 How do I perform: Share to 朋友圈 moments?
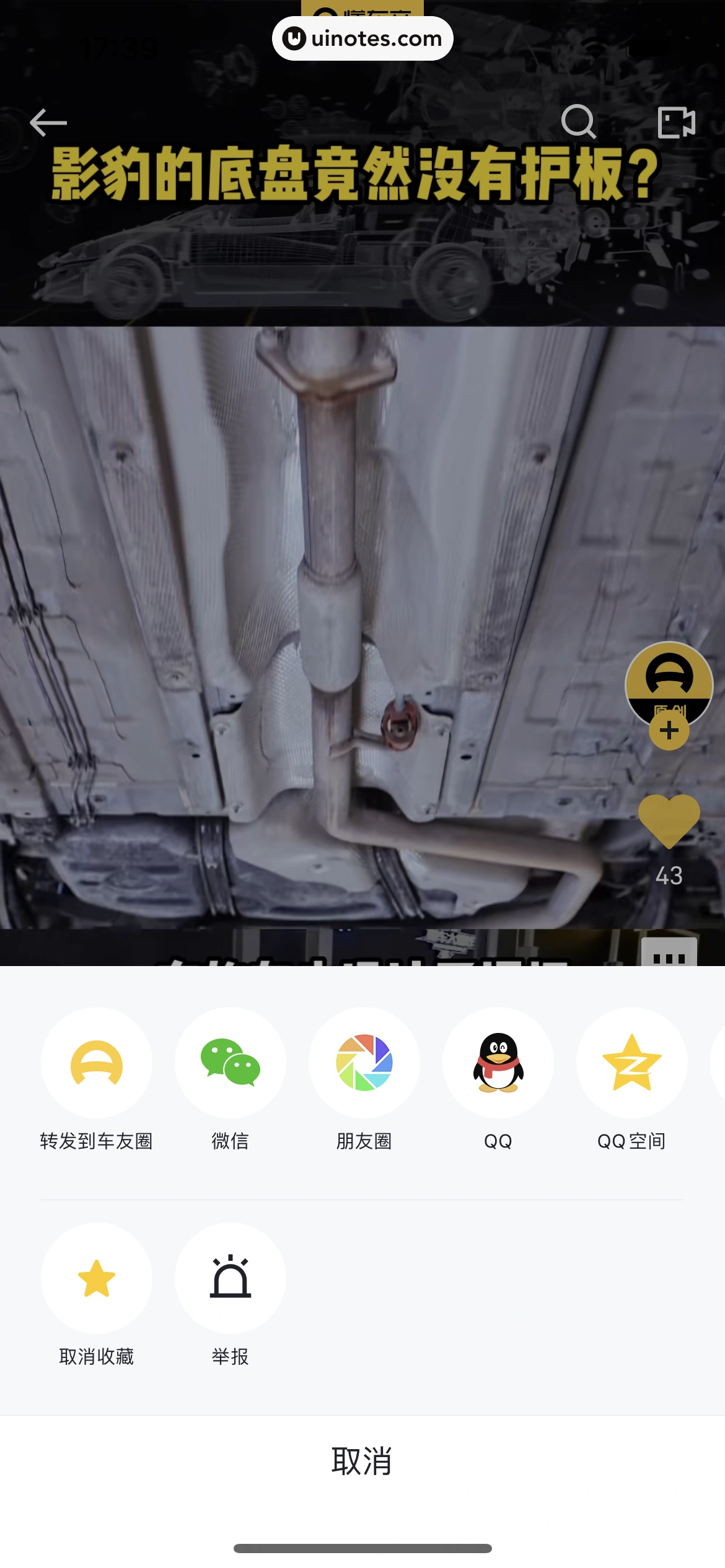tap(364, 1063)
